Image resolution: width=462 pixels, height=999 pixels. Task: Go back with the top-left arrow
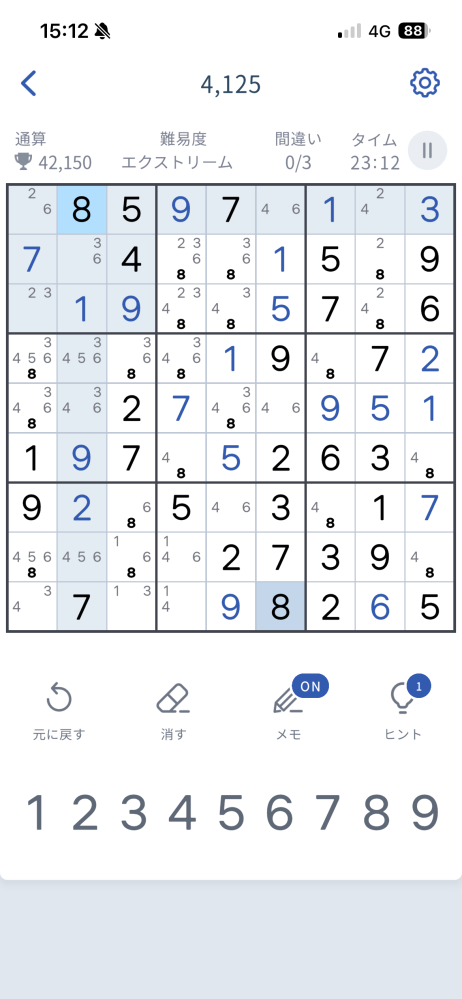tap(29, 83)
